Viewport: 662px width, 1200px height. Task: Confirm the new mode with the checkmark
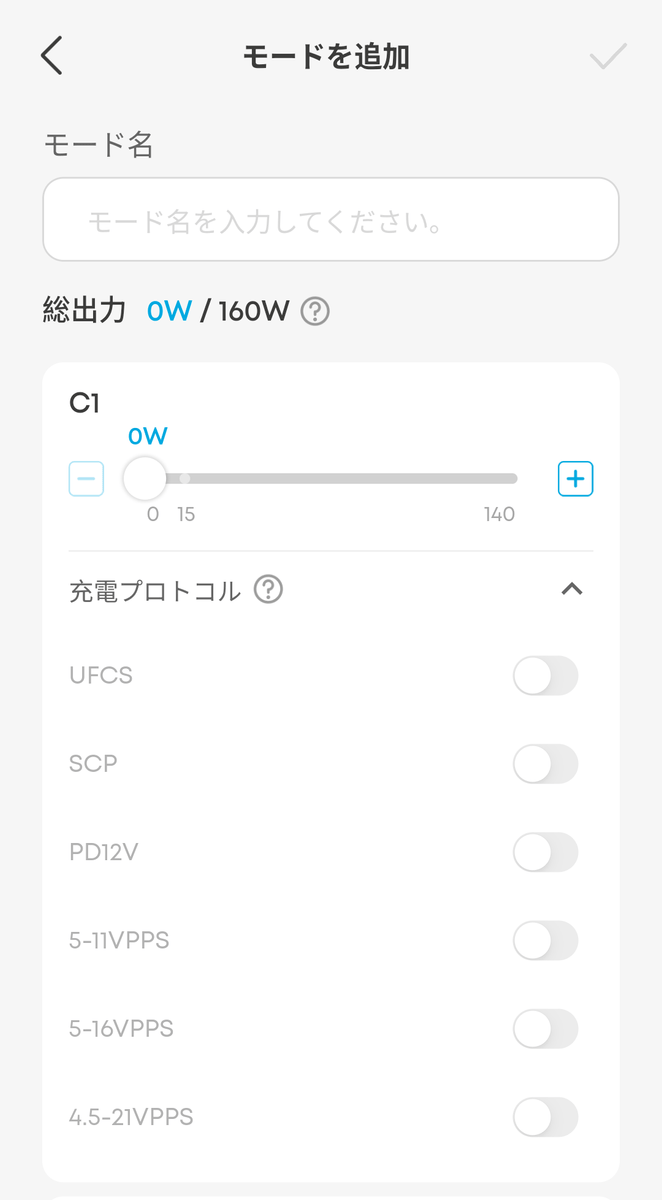(607, 56)
